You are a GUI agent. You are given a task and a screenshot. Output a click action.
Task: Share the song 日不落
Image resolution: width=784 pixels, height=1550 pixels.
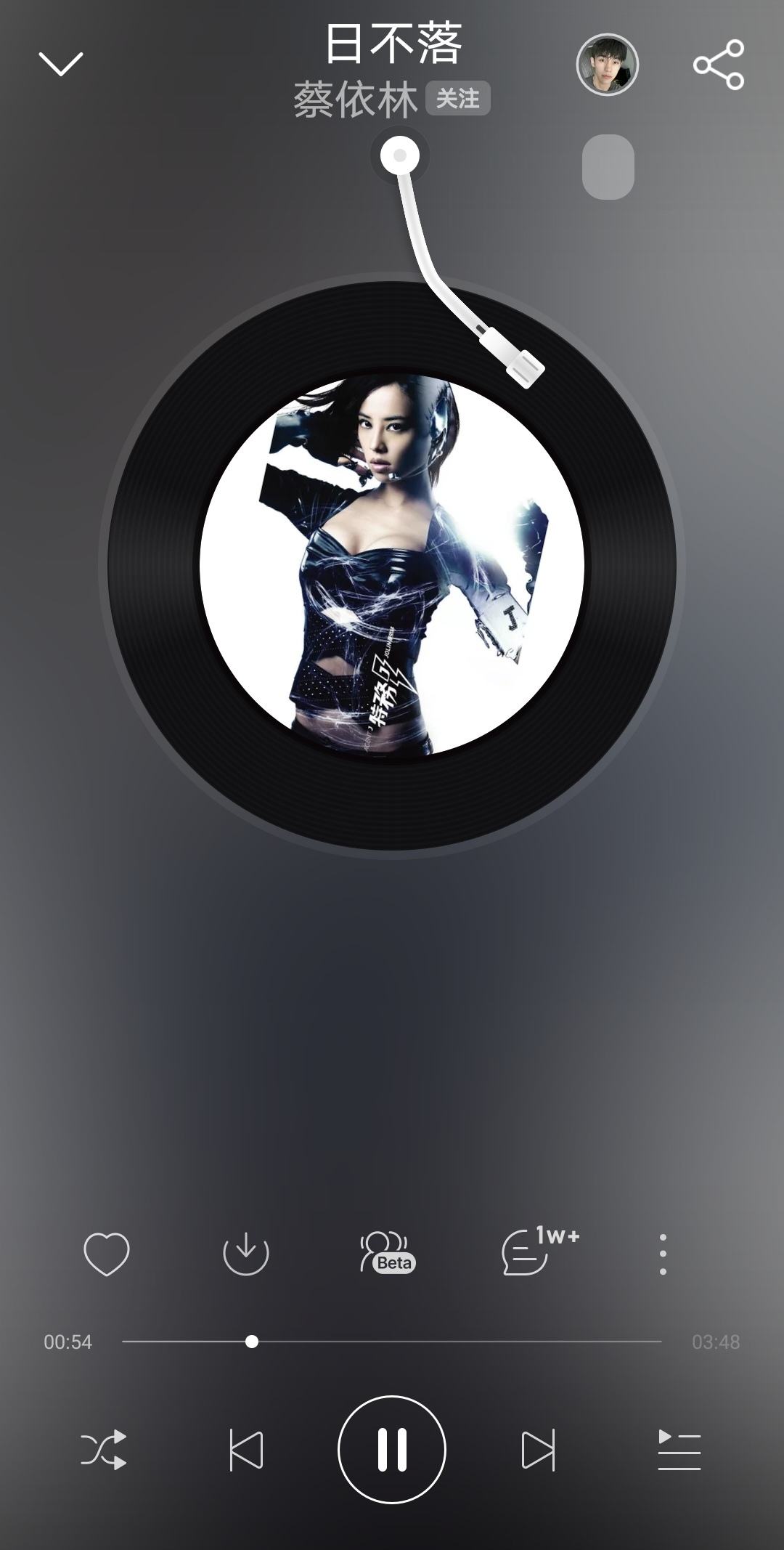point(719,65)
